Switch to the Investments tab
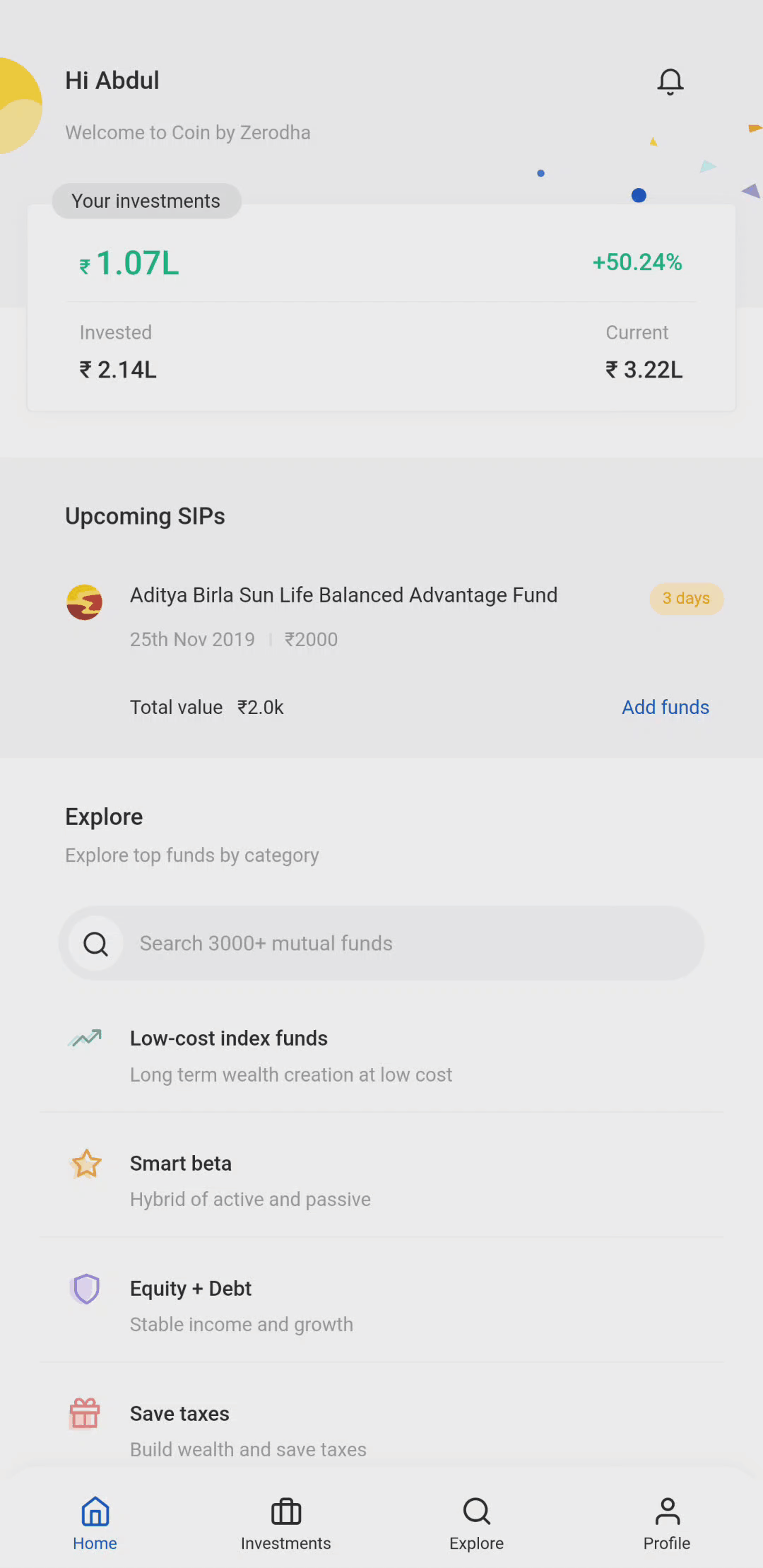Image resolution: width=763 pixels, height=1568 pixels. pyautogui.click(x=286, y=1524)
